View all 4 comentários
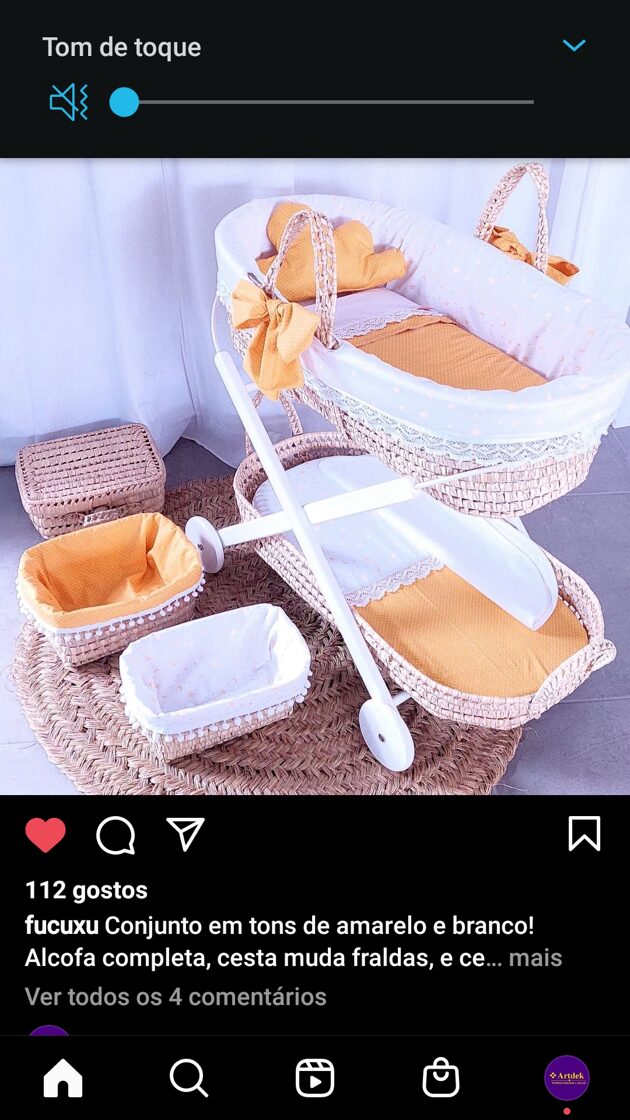The height and width of the screenshot is (1120, 630). [x=176, y=996]
